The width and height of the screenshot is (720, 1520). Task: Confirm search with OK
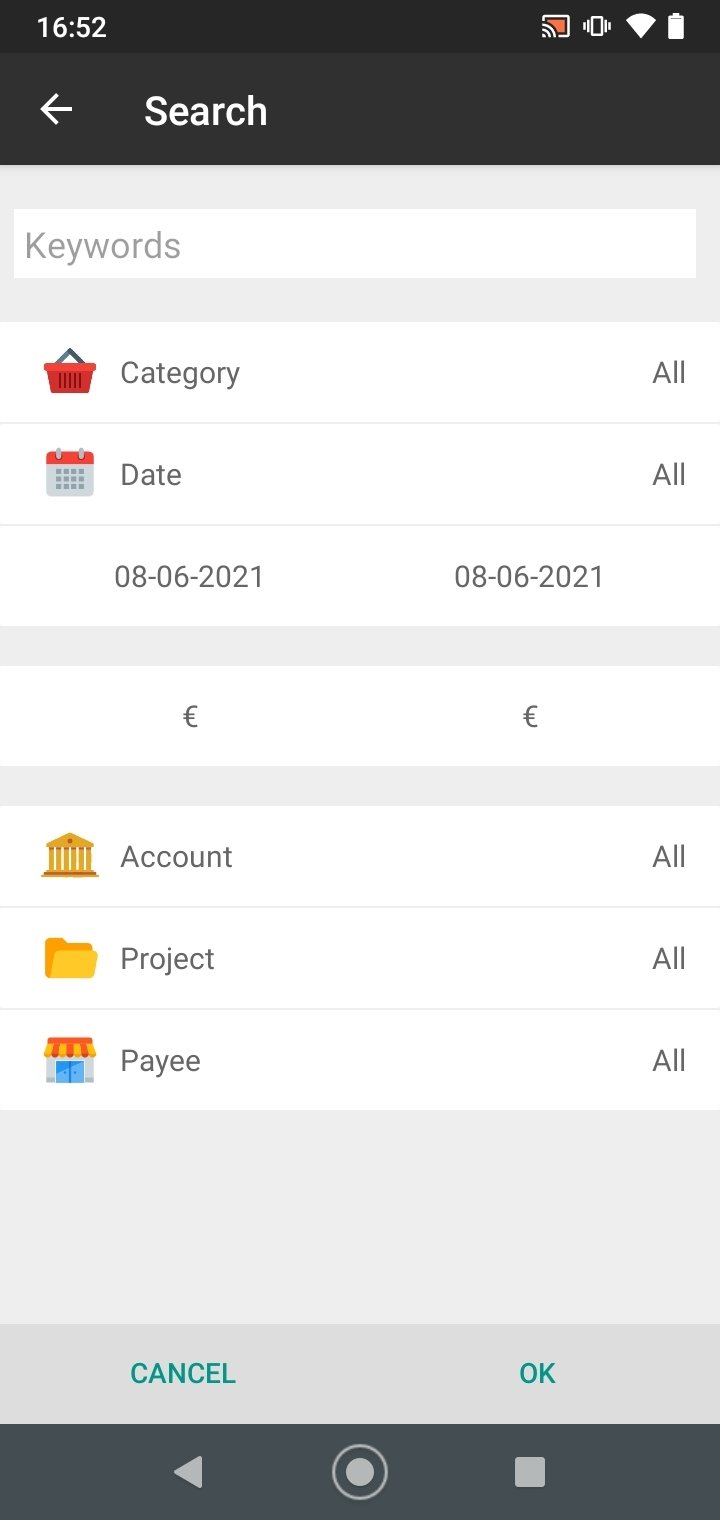(537, 1373)
